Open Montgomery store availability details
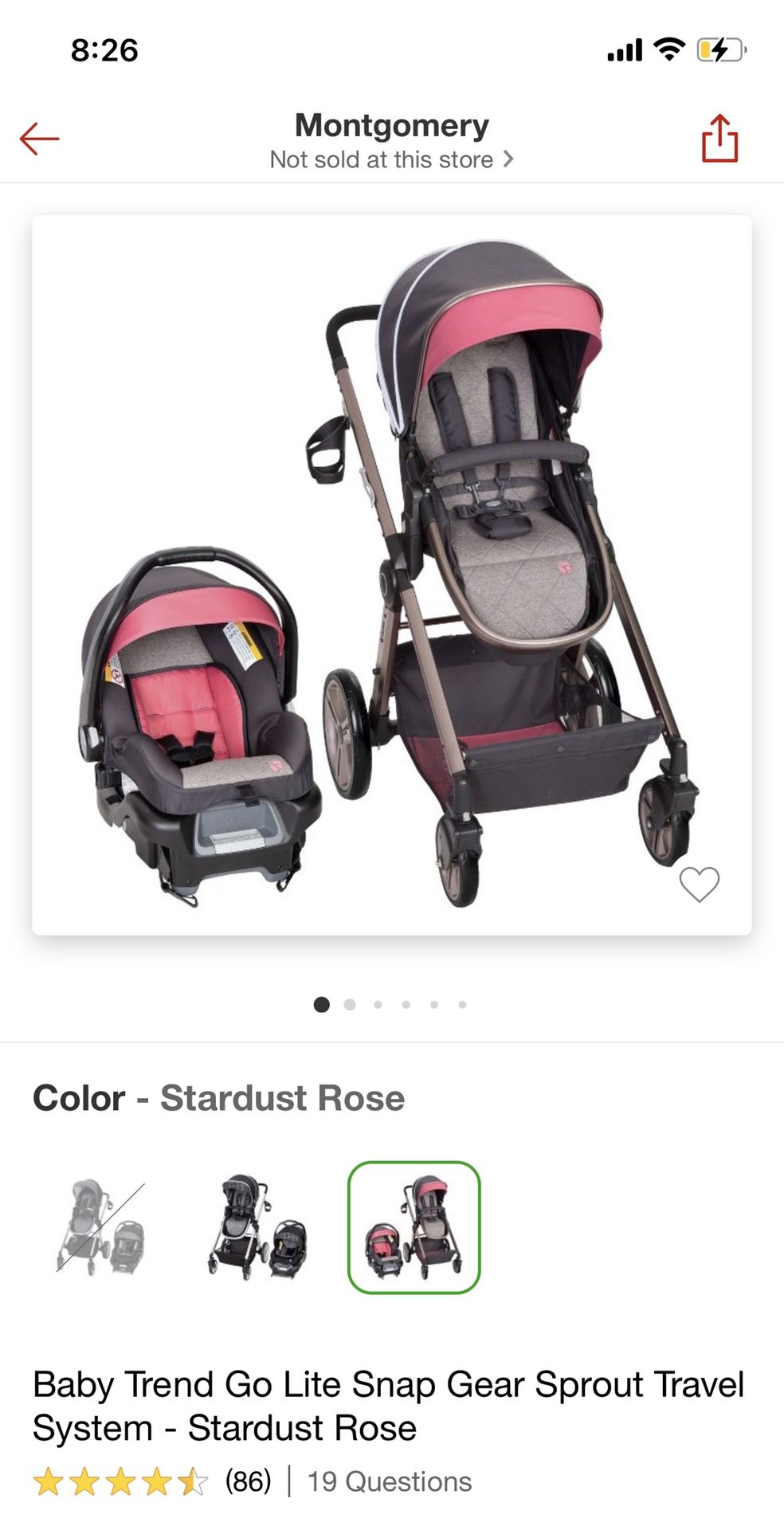This screenshot has height=1530, width=784. 391,140
